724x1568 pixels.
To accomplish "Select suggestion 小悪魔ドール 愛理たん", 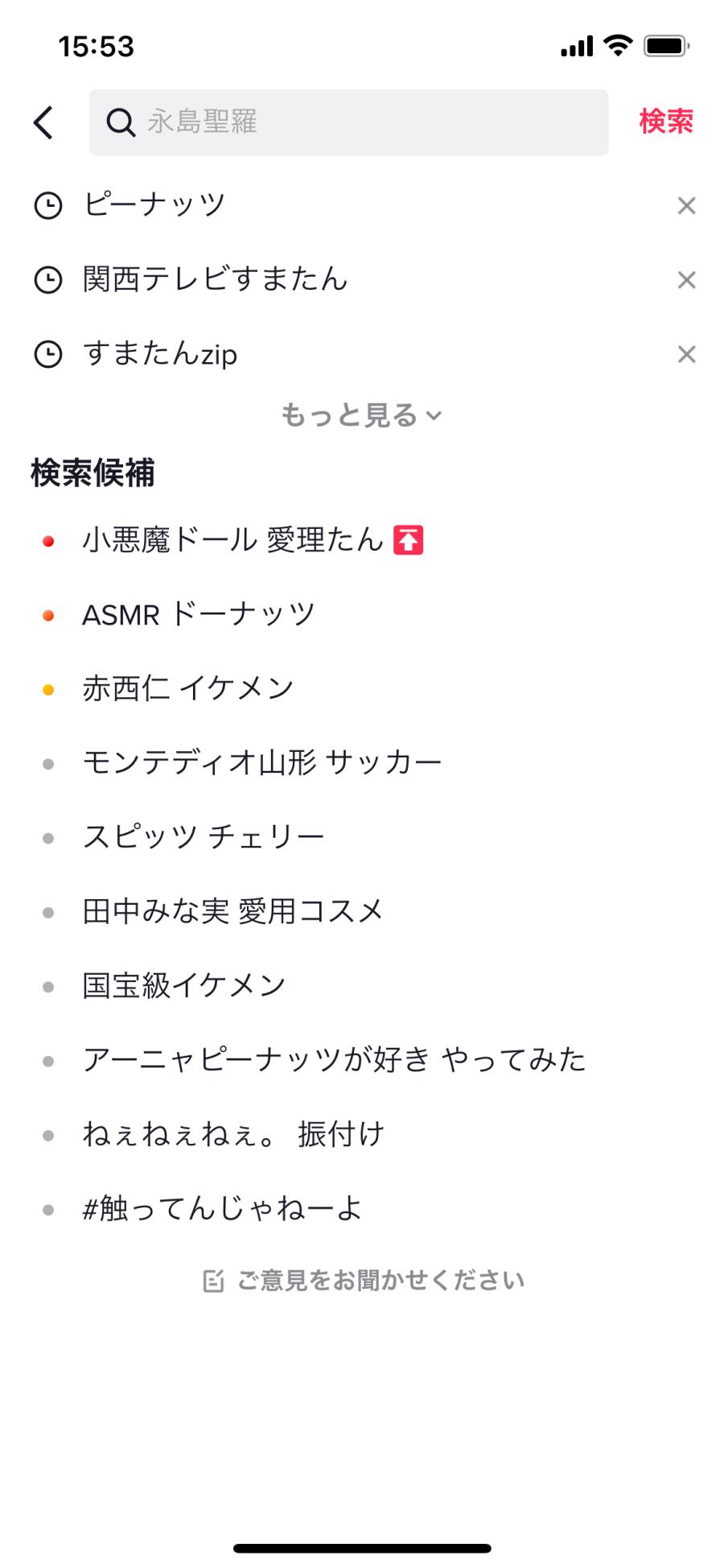I will tap(233, 540).
